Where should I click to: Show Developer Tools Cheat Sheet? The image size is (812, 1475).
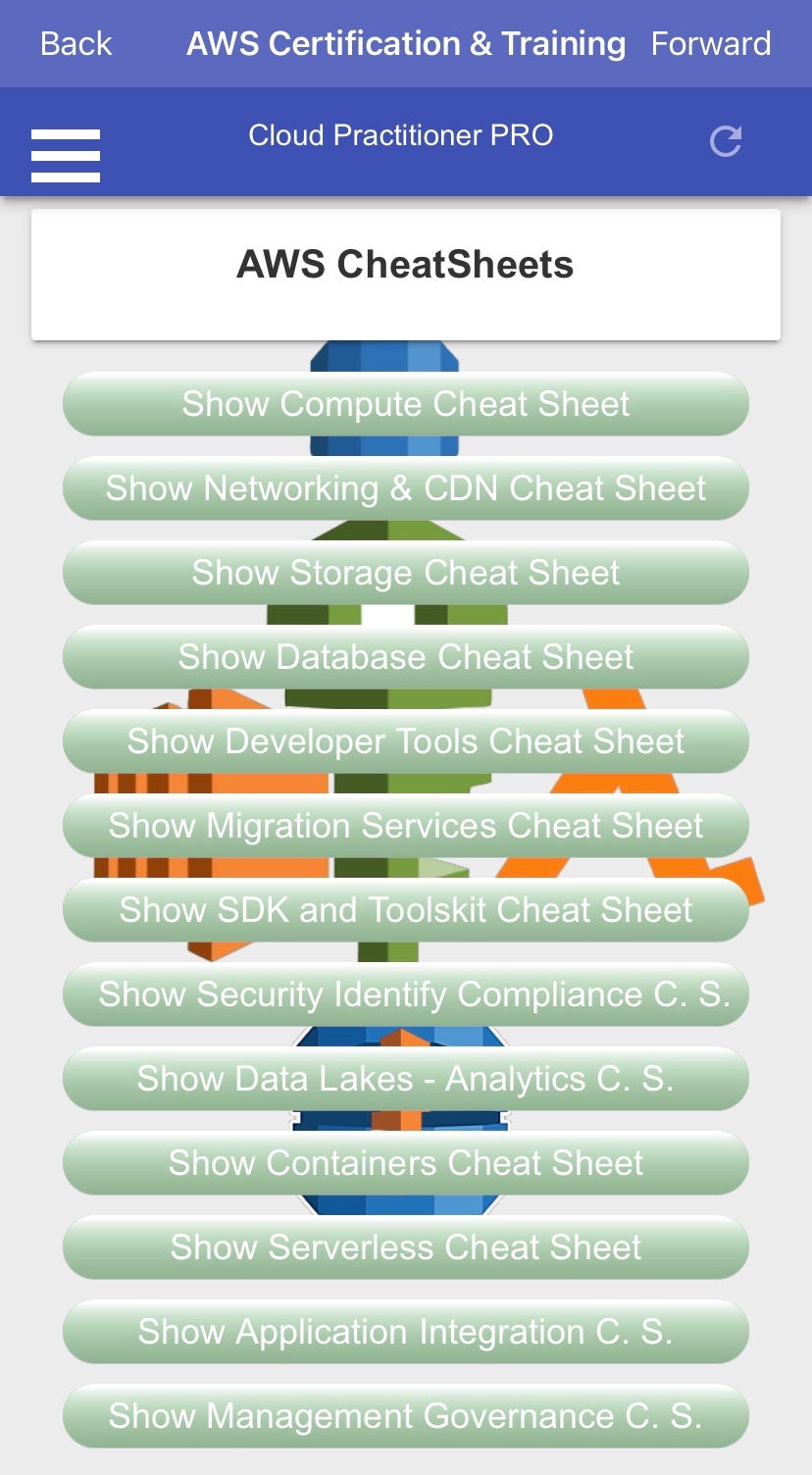coord(406,741)
